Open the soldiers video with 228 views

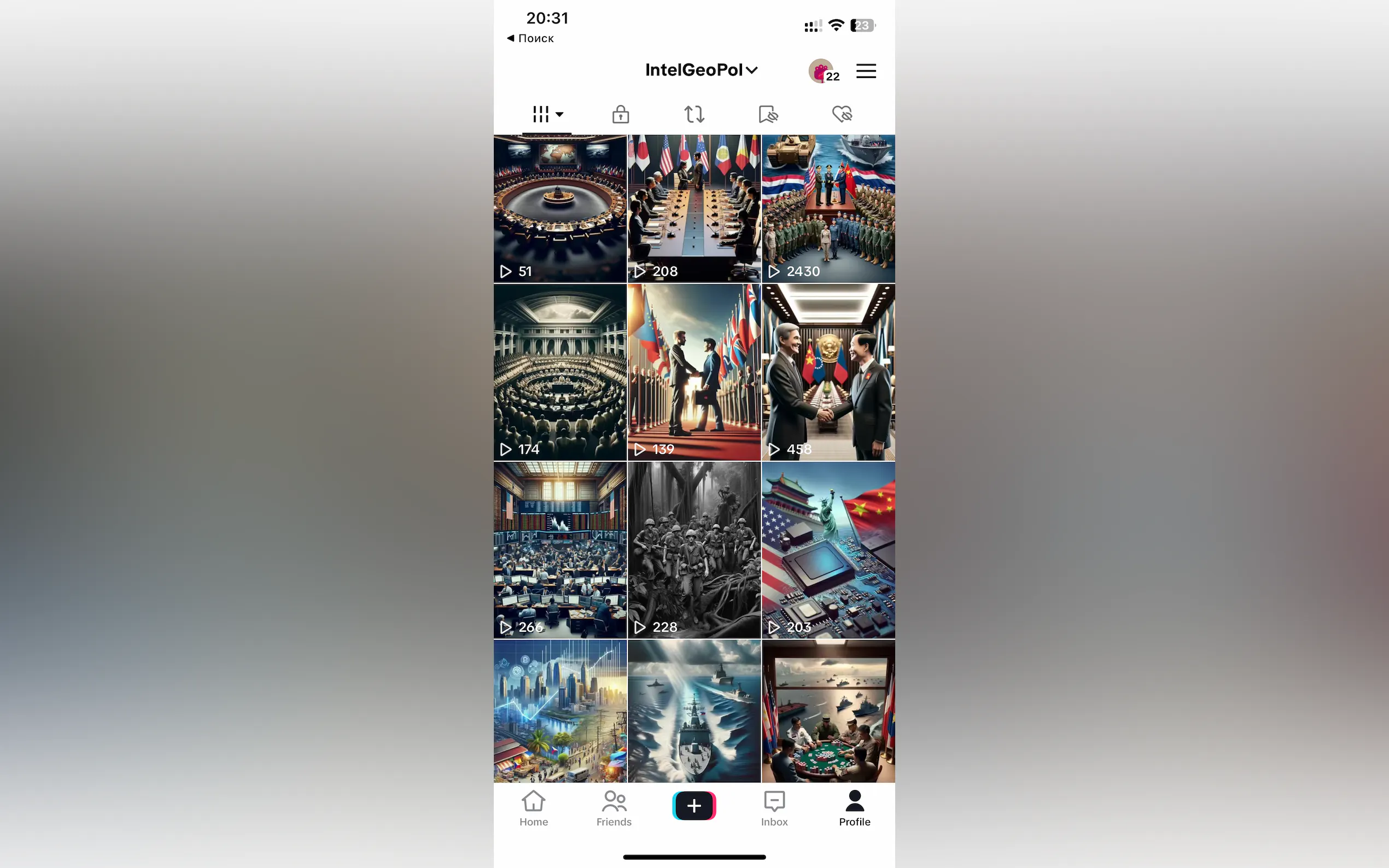tap(693, 550)
